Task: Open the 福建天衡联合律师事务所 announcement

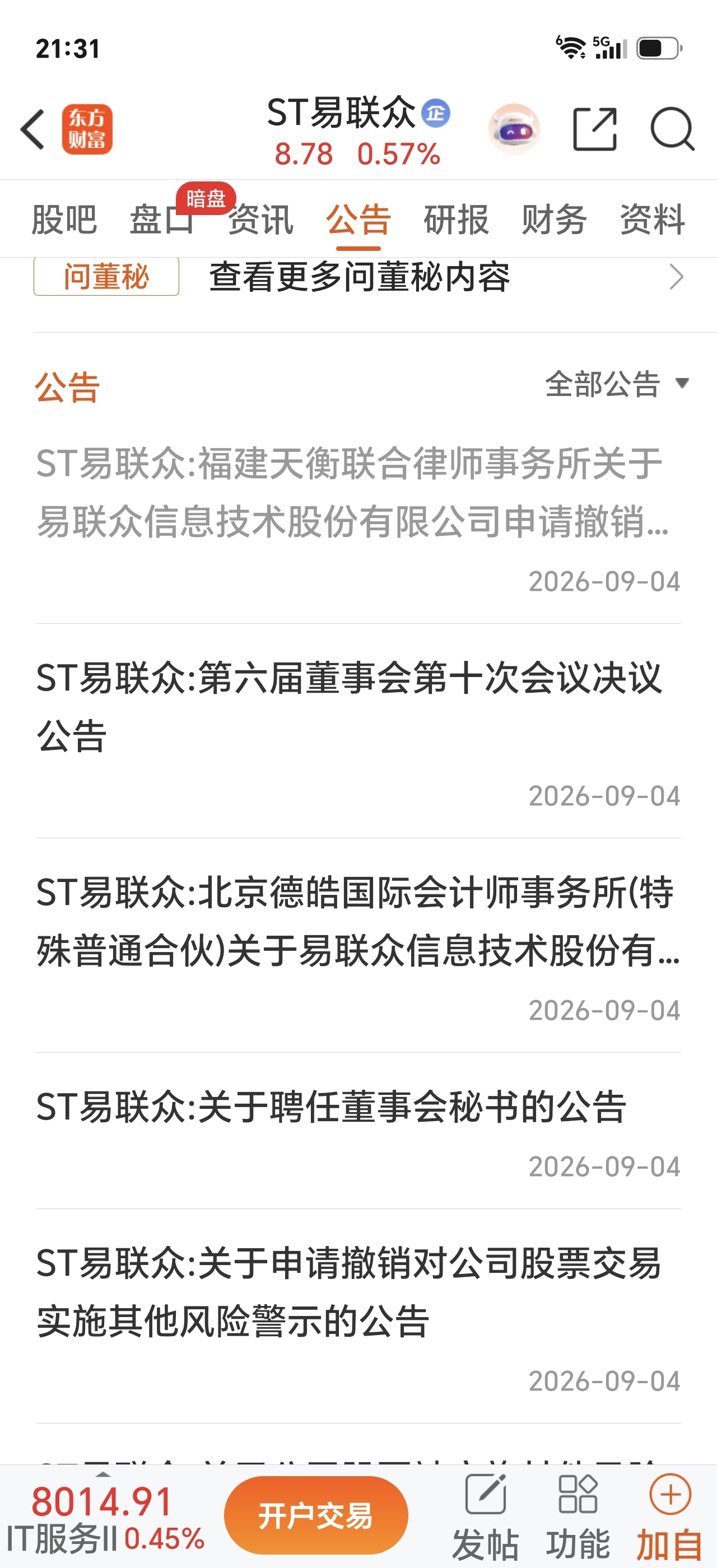Action: [358, 517]
